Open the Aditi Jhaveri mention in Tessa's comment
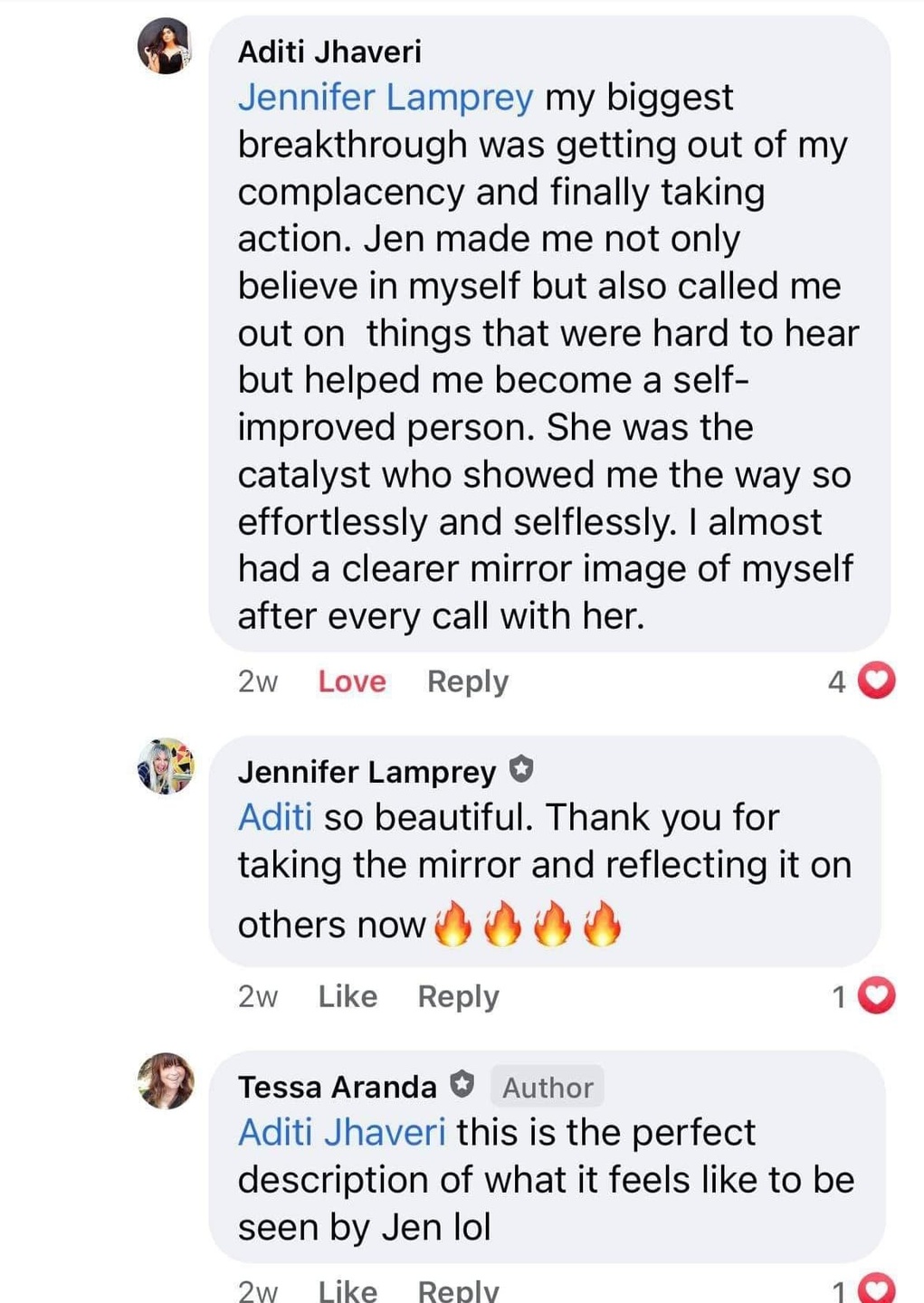The height and width of the screenshot is (1303, 924). [x=341, y=1132]
